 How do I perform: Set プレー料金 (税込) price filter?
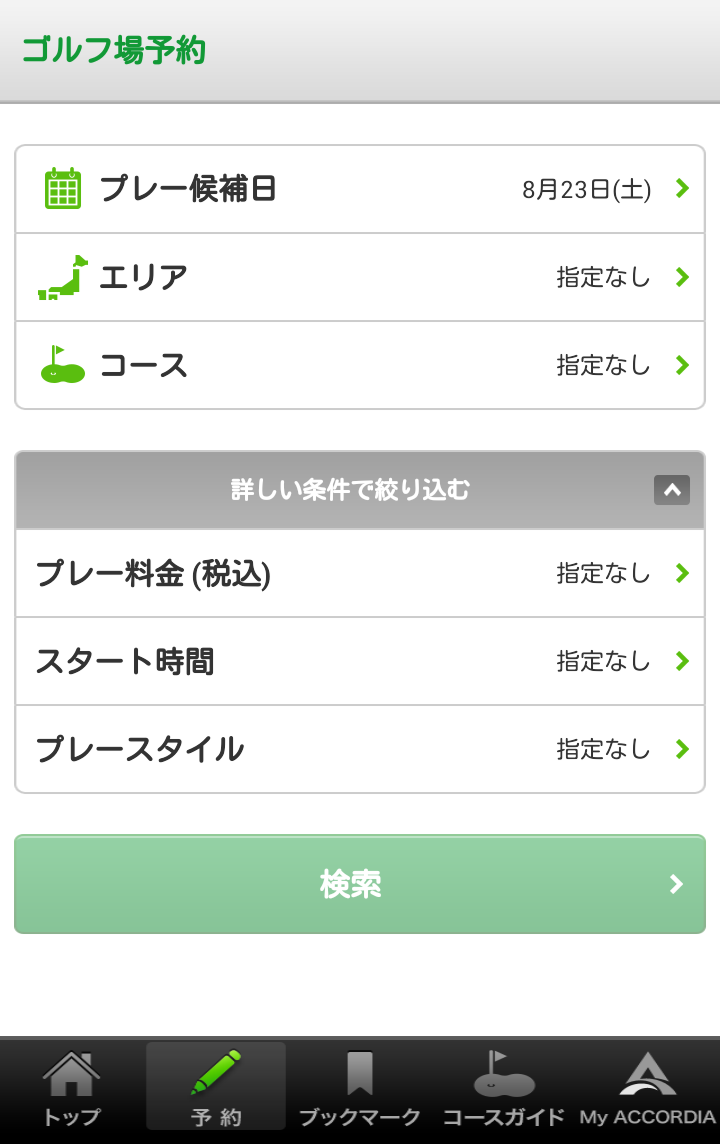tap(360, 573)
